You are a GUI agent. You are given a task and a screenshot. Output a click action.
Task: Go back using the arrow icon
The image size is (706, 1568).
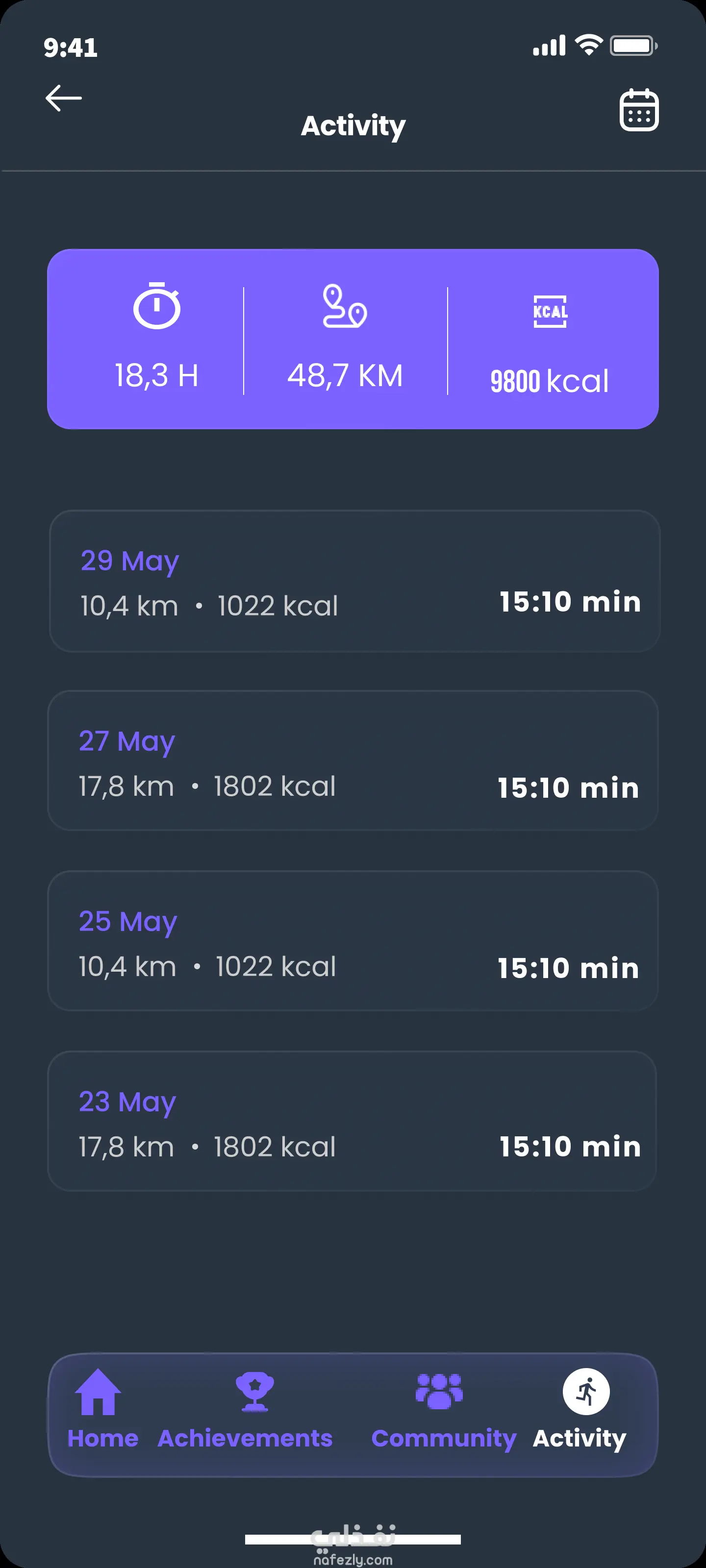63,98
